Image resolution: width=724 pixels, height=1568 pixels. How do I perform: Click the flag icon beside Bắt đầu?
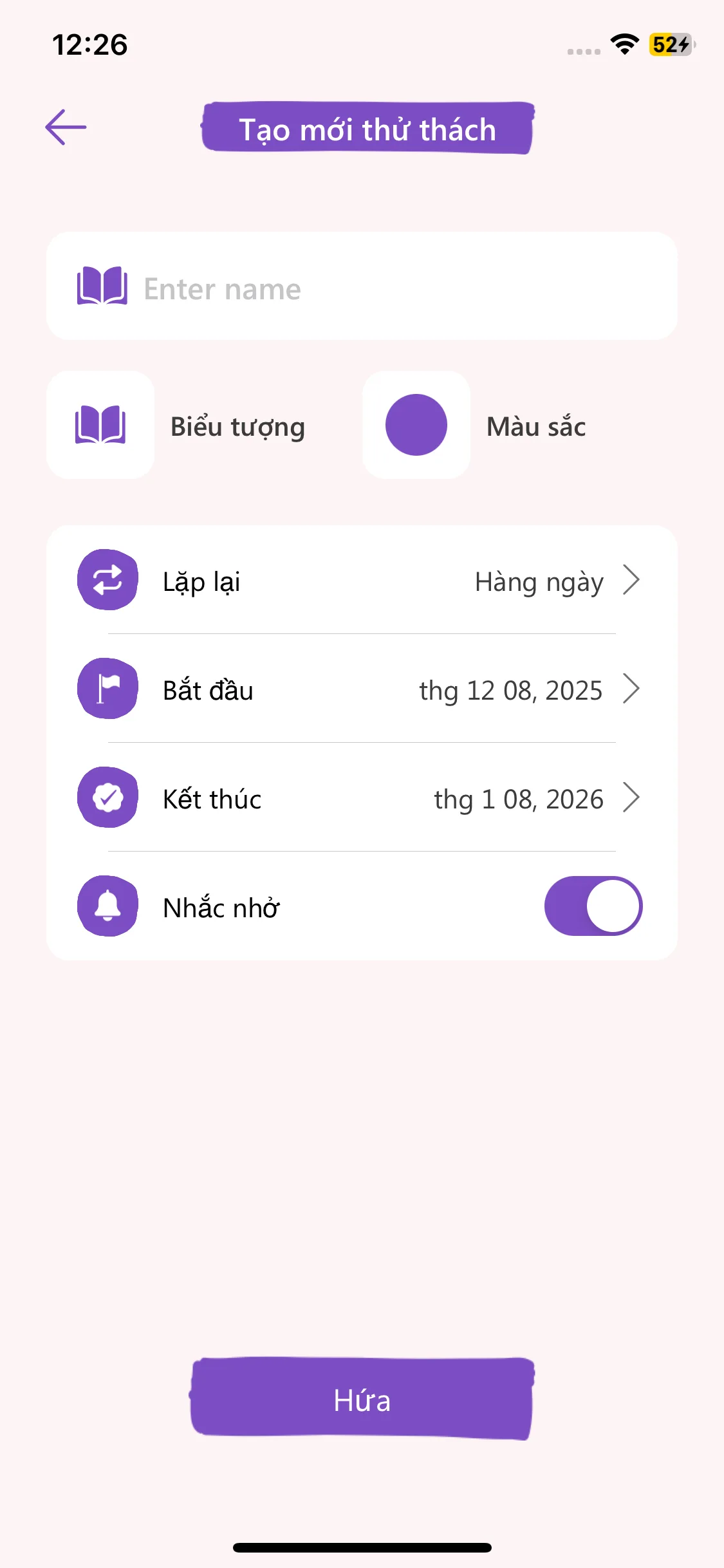(x=107, y=689)
